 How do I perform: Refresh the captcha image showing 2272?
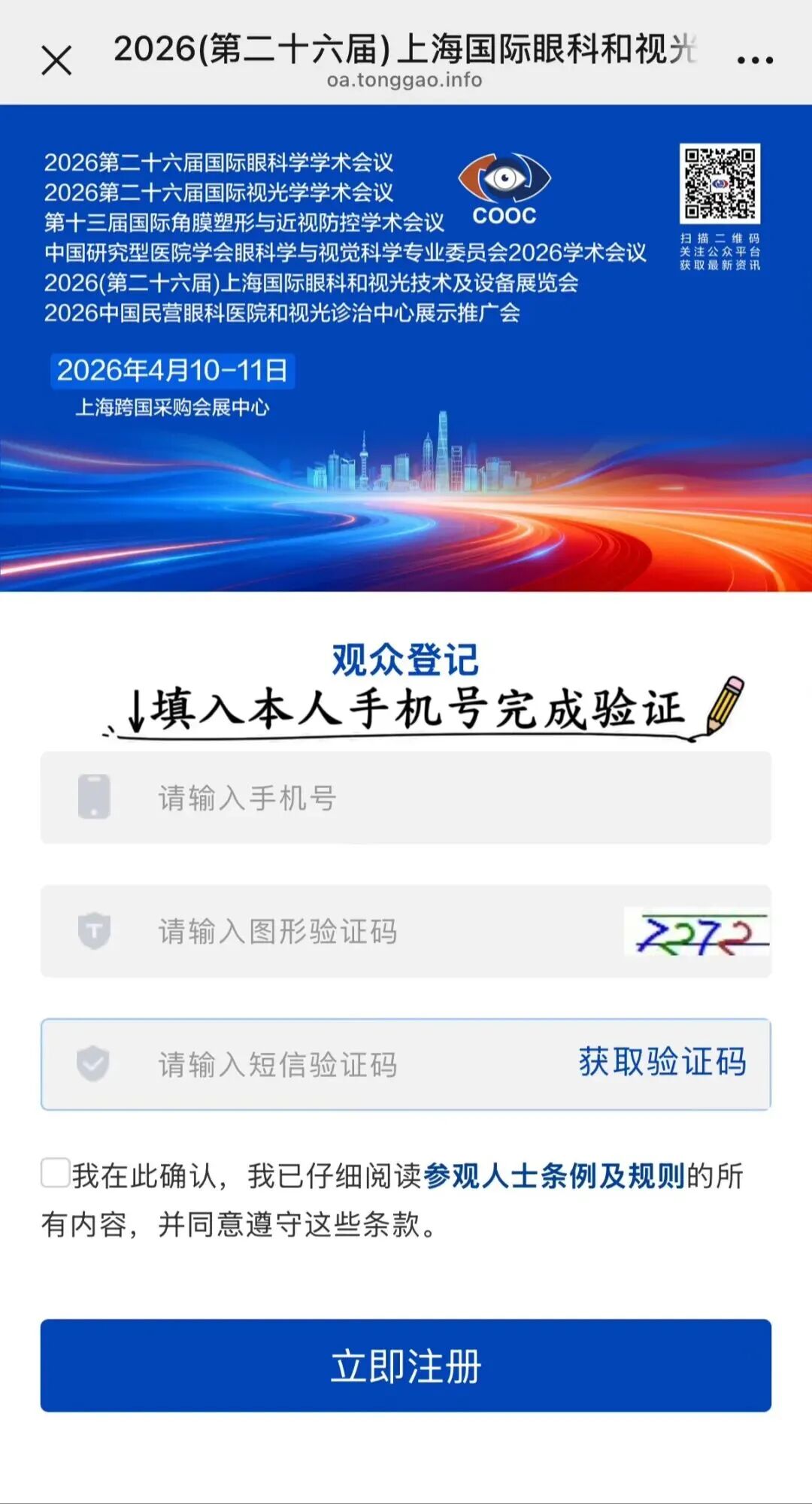[695, 932]
